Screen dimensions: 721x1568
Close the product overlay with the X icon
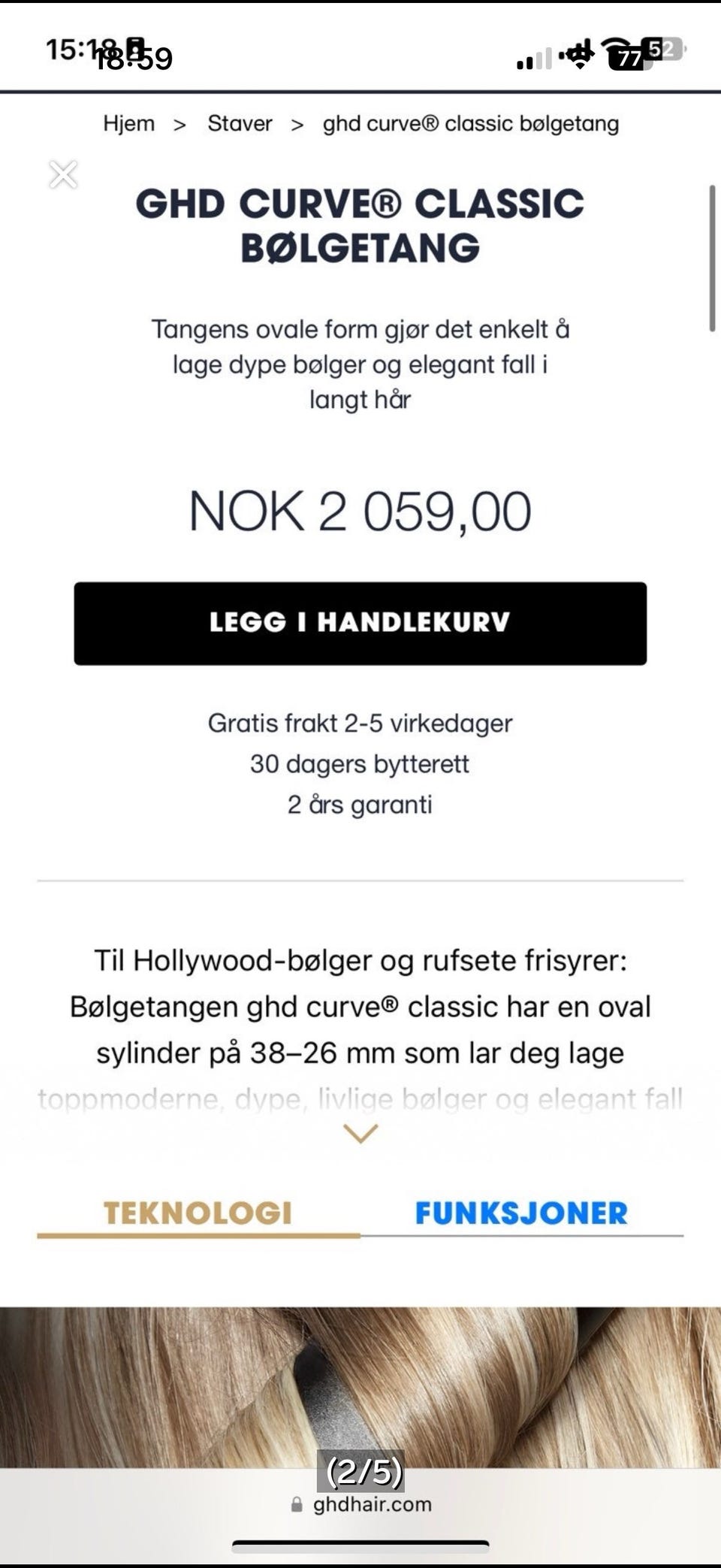coord(63,174)
